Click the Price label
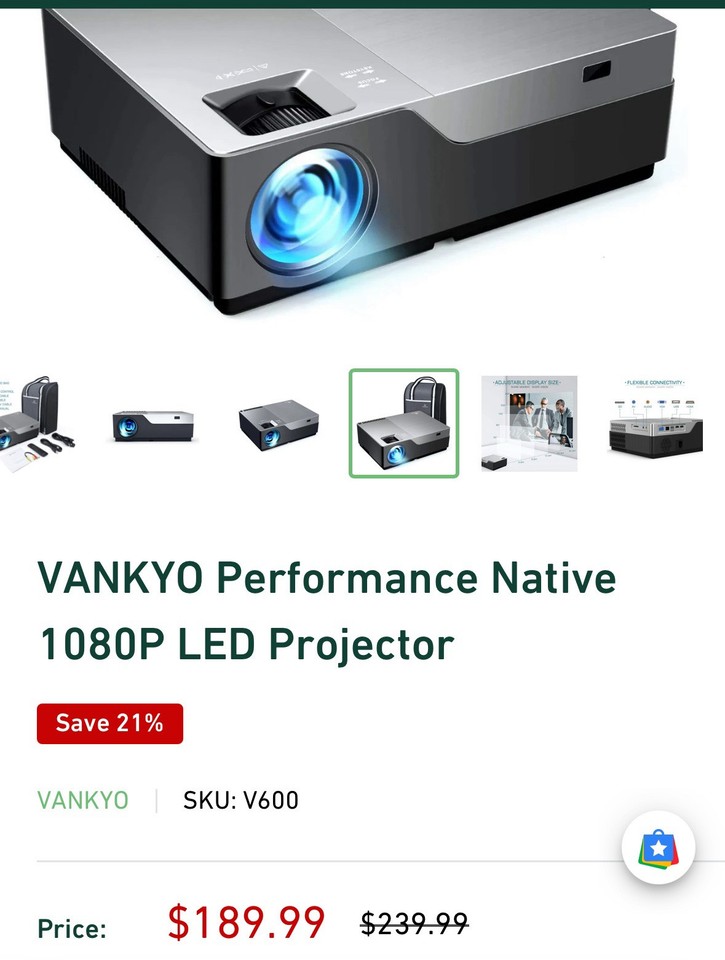 [69, 928]
